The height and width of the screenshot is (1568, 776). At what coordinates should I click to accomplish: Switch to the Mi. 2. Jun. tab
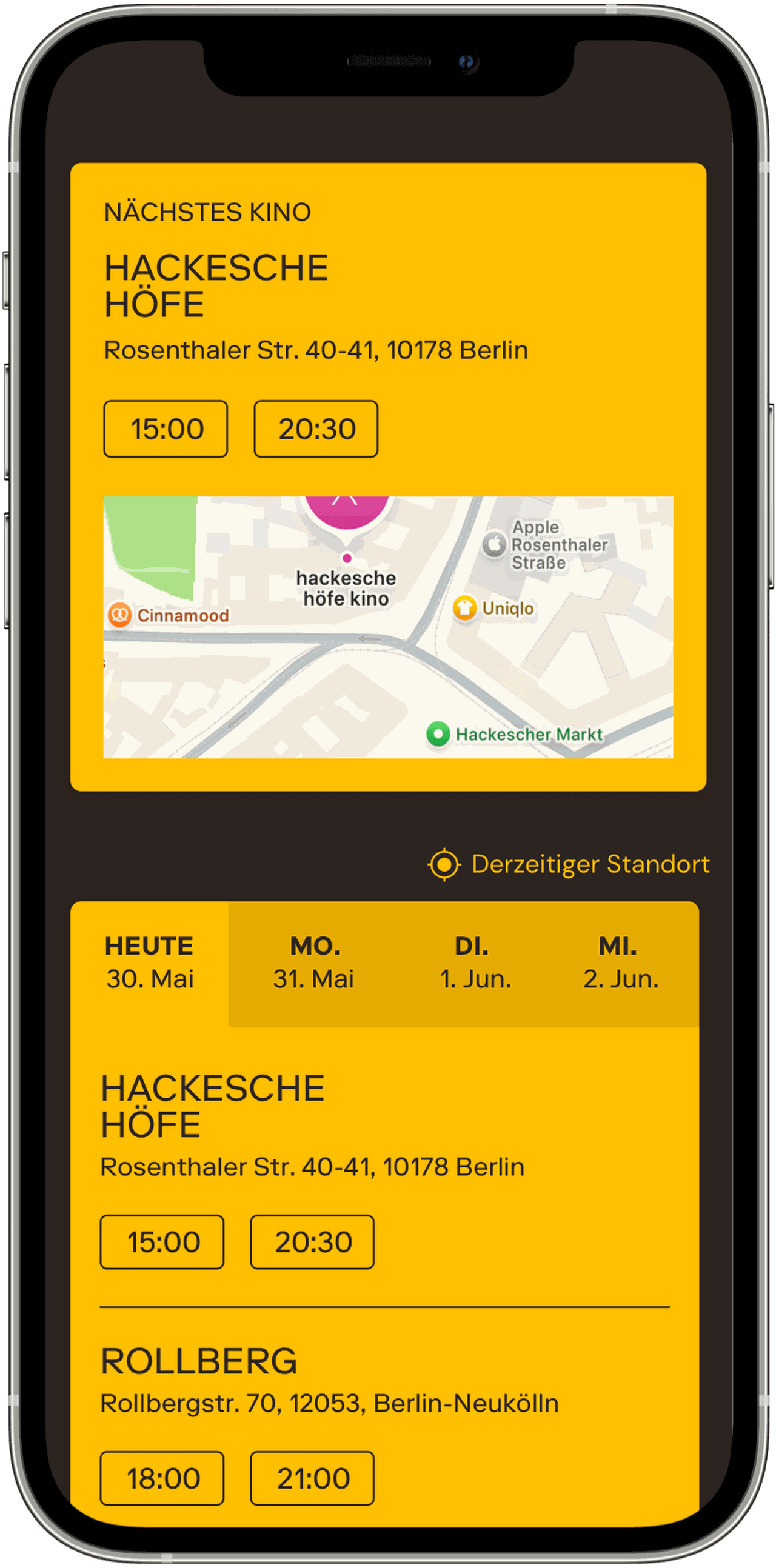(x=620, y=963)
